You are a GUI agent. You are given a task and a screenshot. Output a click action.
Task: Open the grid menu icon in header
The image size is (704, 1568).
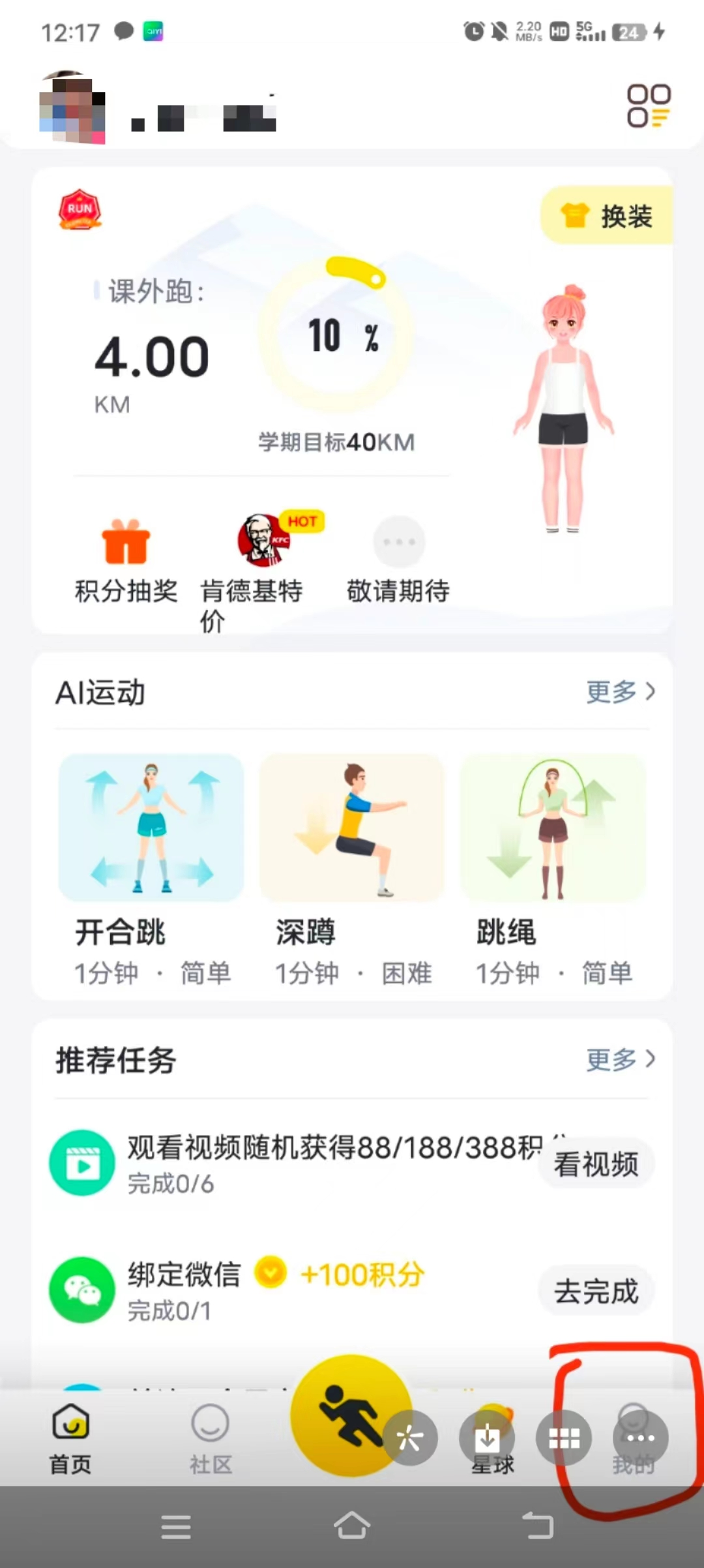[648, 106]
